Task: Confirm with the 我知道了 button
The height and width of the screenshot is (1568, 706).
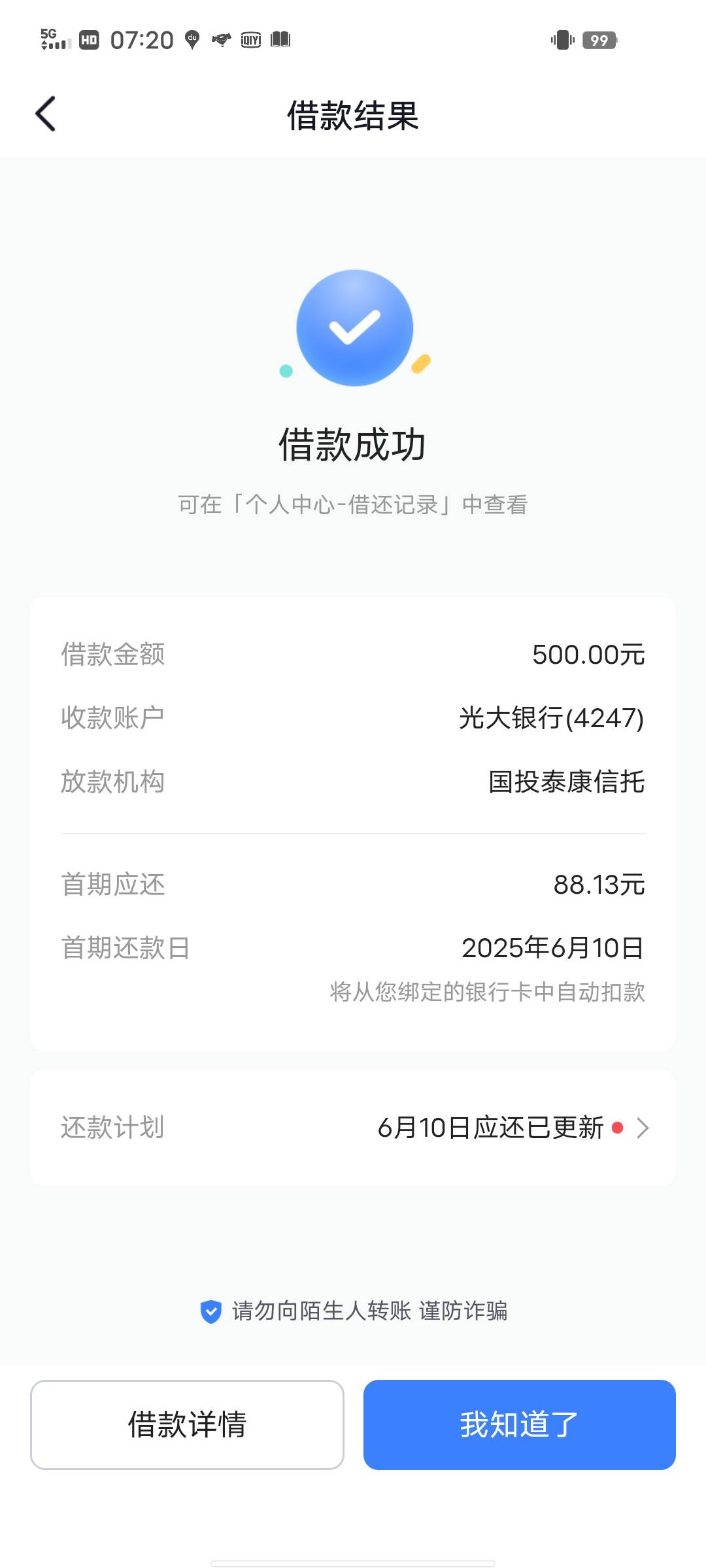Action: tap(519, 1424)
